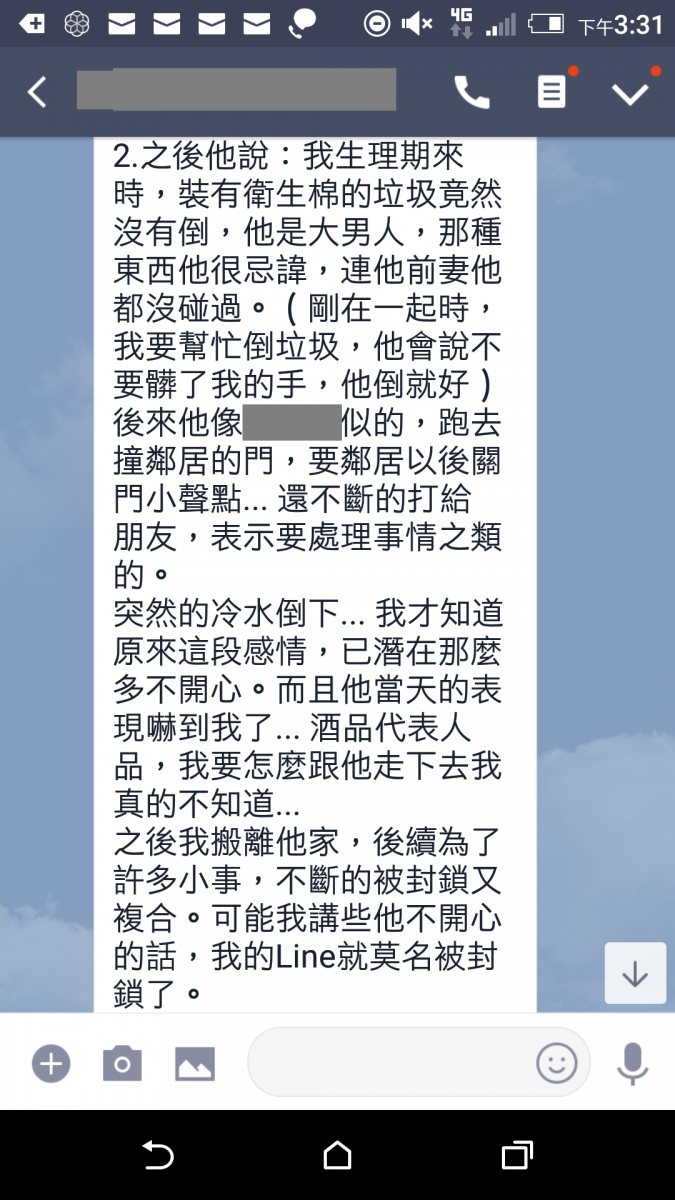Jump to the latest message
Image resolution: width=675 pixels, height=1200 pixels.
635,973
